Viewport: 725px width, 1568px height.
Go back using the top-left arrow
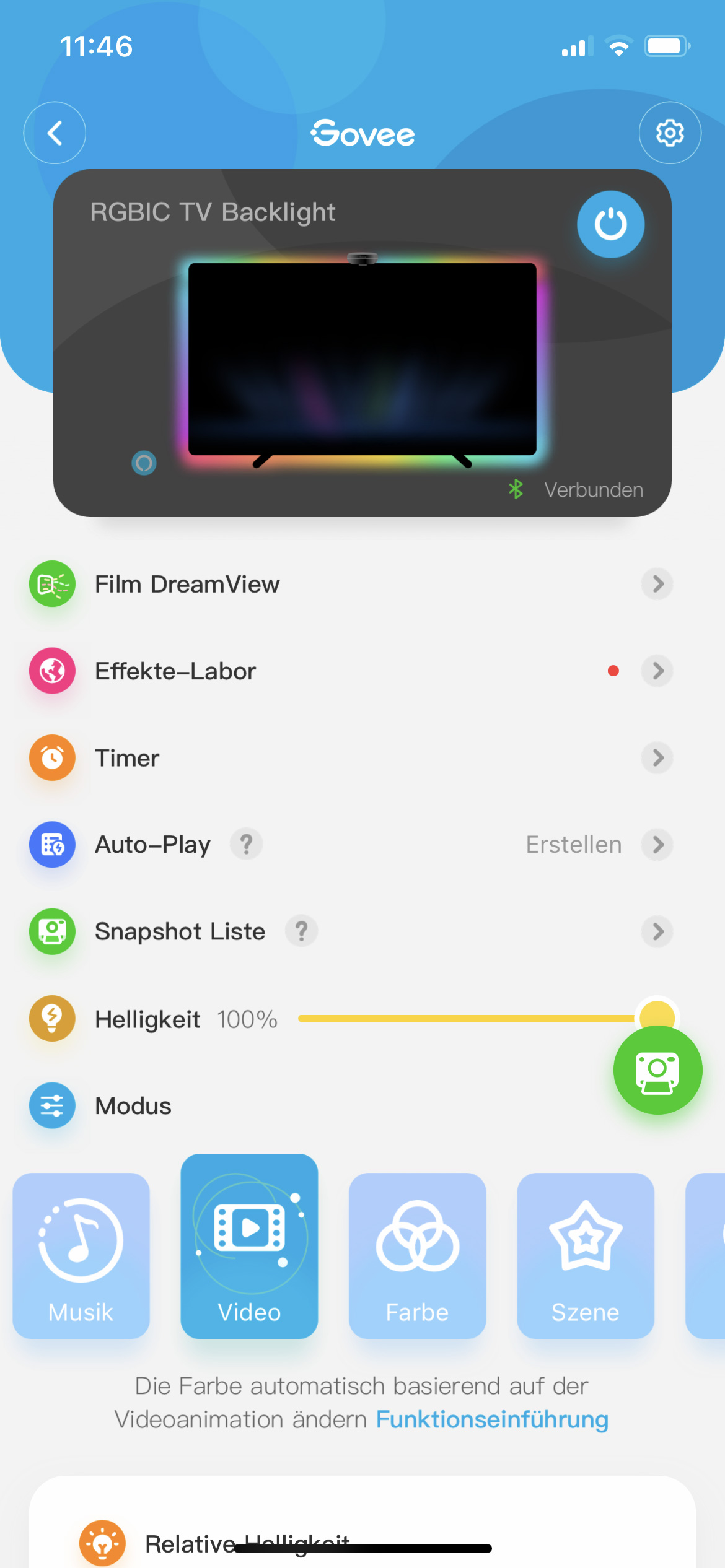click(x=55, y=133)
